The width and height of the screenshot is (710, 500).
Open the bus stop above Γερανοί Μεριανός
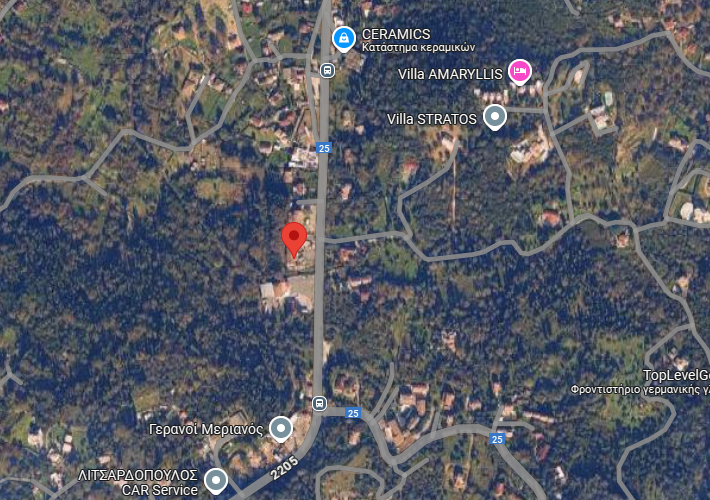(318, 404)
